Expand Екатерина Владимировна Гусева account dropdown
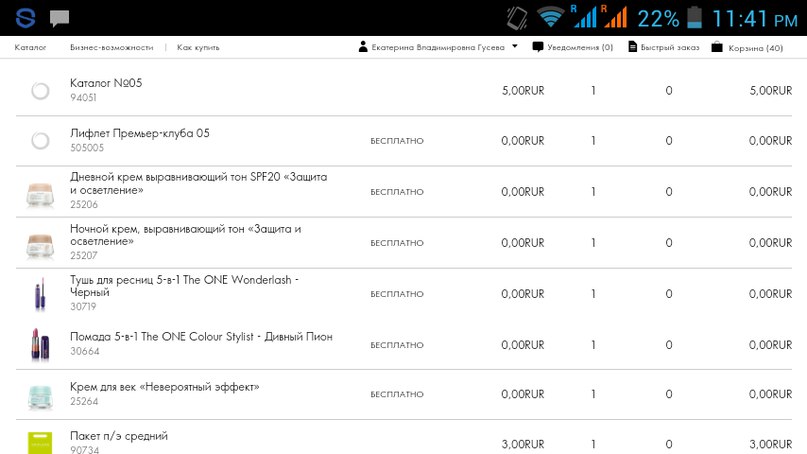The height and width of the screenshot is (454, 807). pos(438,47)
